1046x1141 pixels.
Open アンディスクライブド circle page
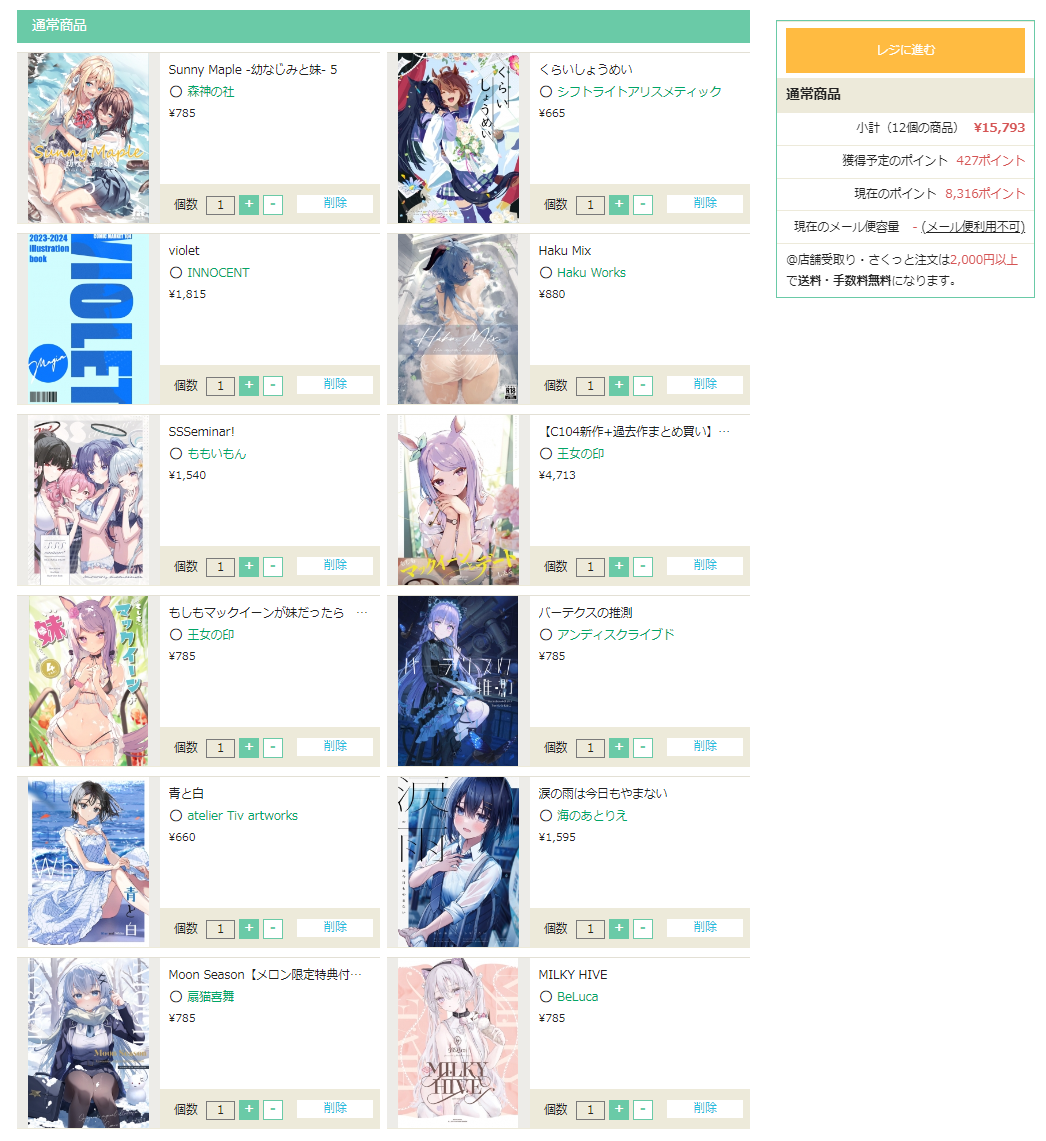coord(615,635)
